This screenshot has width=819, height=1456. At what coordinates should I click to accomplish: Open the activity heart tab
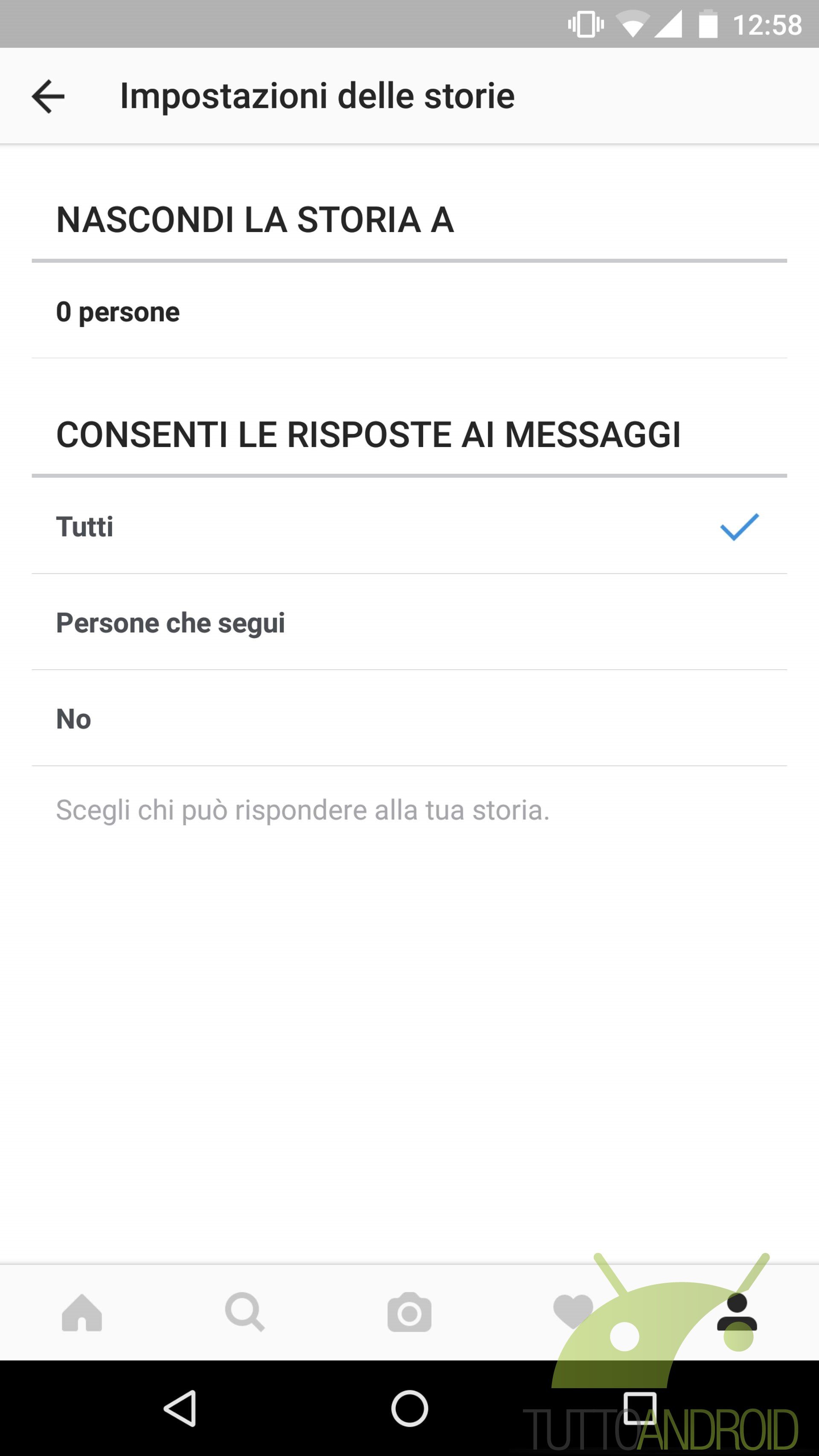point(573,1312)
